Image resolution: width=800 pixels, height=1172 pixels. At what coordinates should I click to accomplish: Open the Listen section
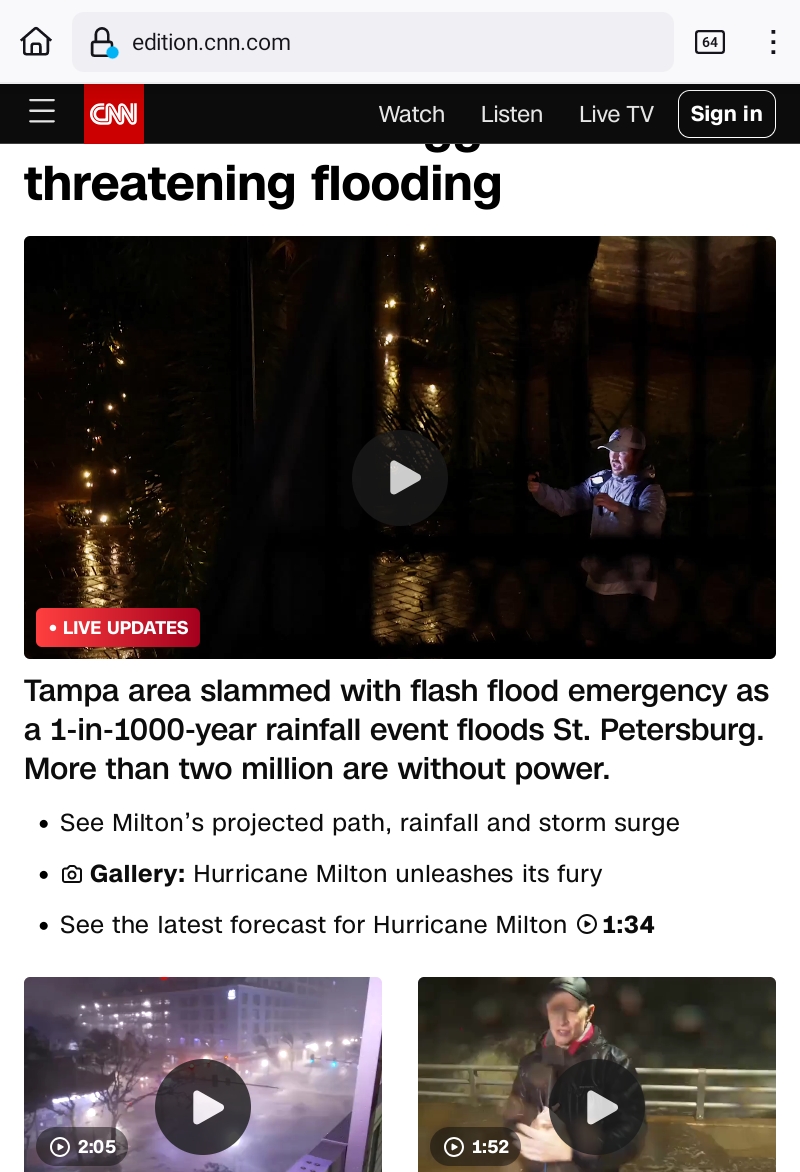tap(511, 114)
